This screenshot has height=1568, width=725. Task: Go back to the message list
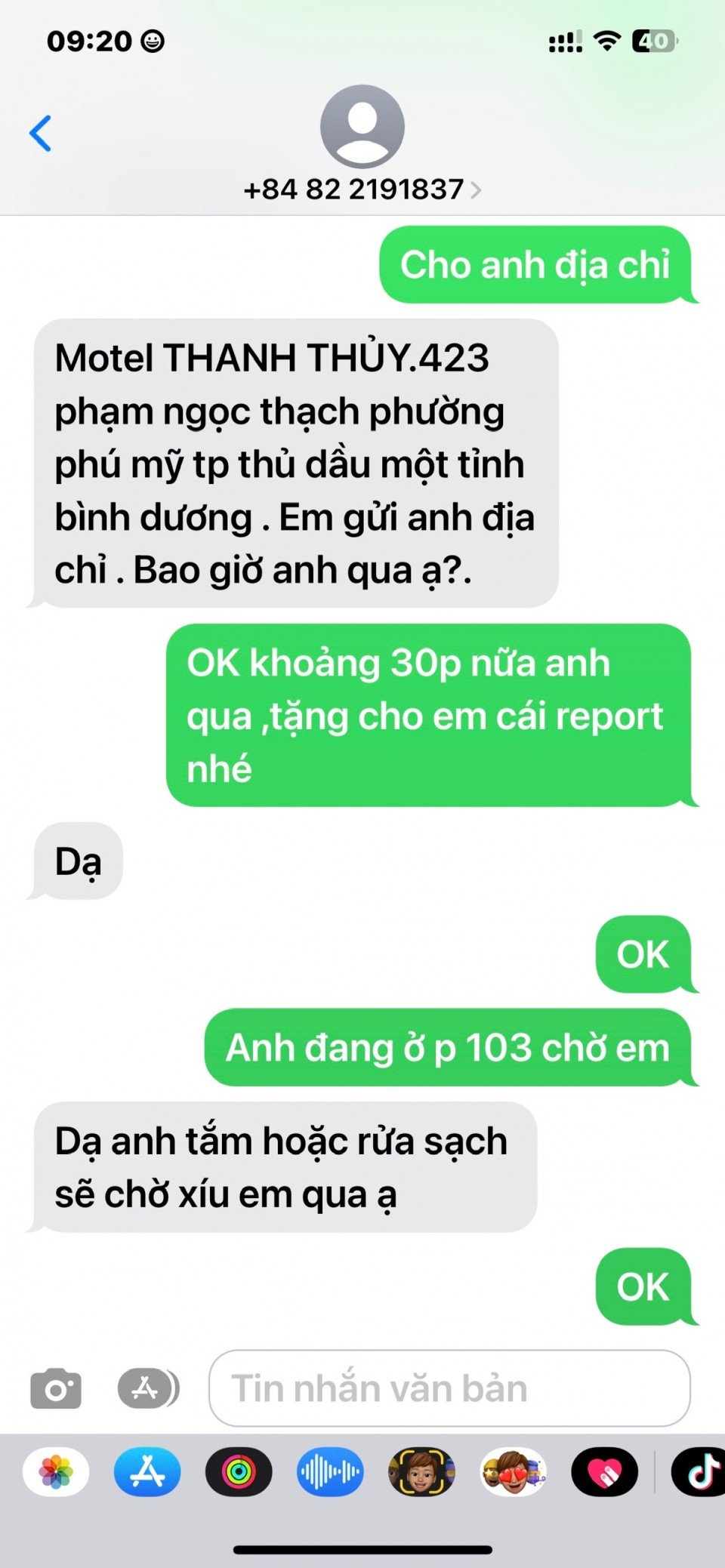(41, 134)
